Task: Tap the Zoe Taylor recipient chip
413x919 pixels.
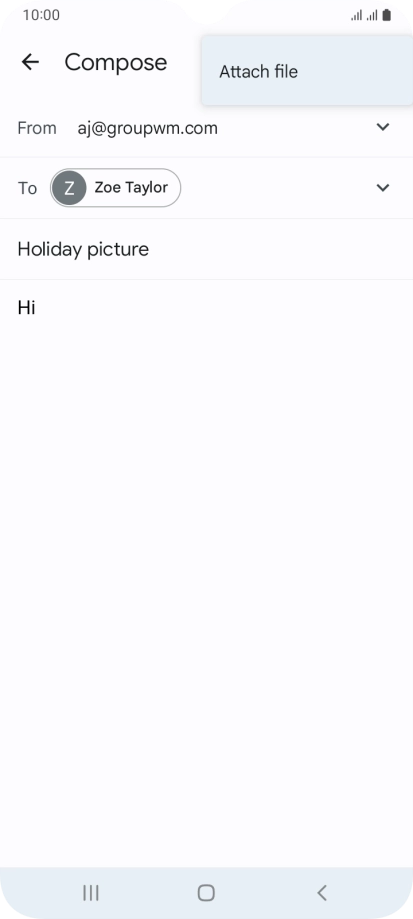Action: coord(115,188)
